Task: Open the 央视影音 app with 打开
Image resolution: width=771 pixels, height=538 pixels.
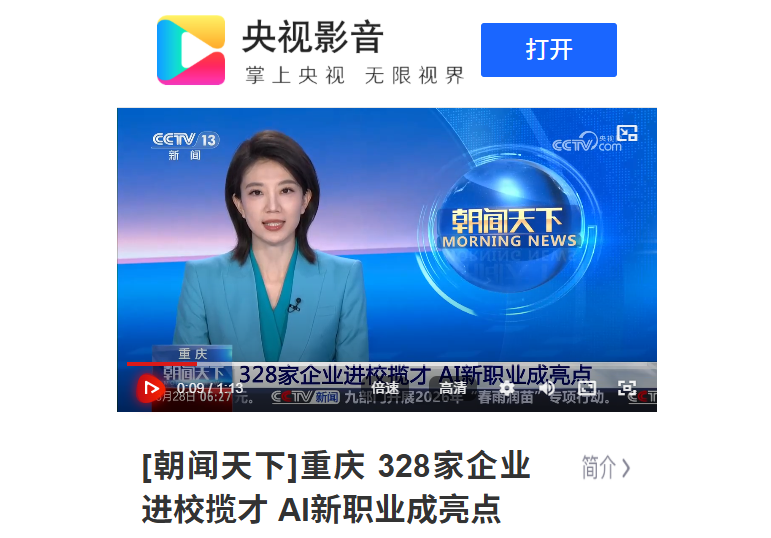Action: [548, 50]
